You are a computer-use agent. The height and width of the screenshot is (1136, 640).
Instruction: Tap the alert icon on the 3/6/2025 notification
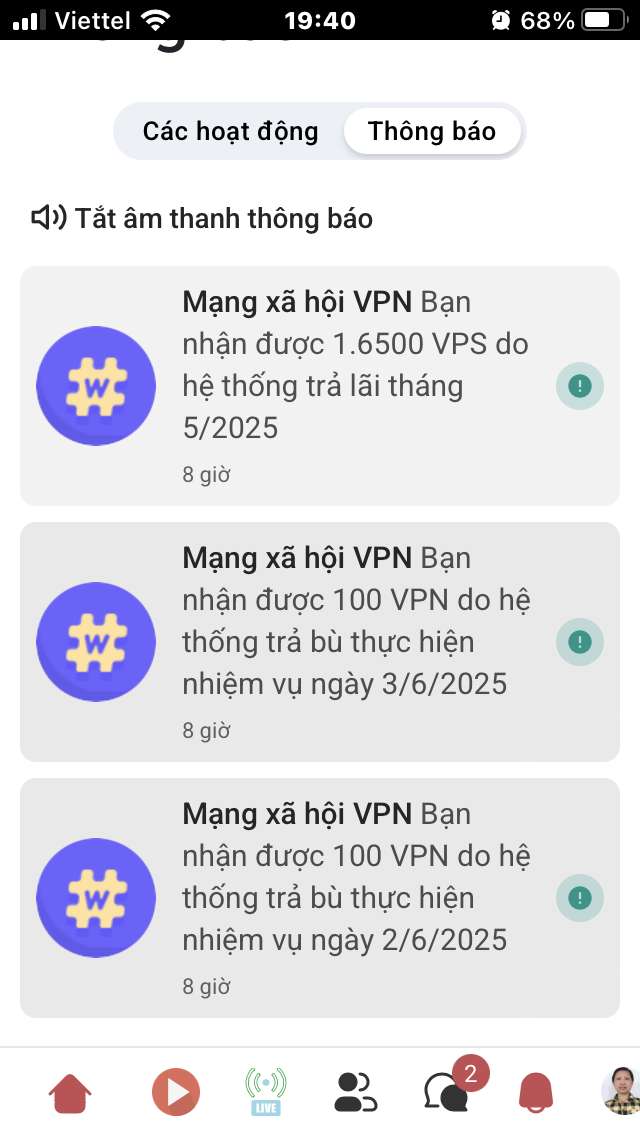pyautogui.click(x=580, y=642)
